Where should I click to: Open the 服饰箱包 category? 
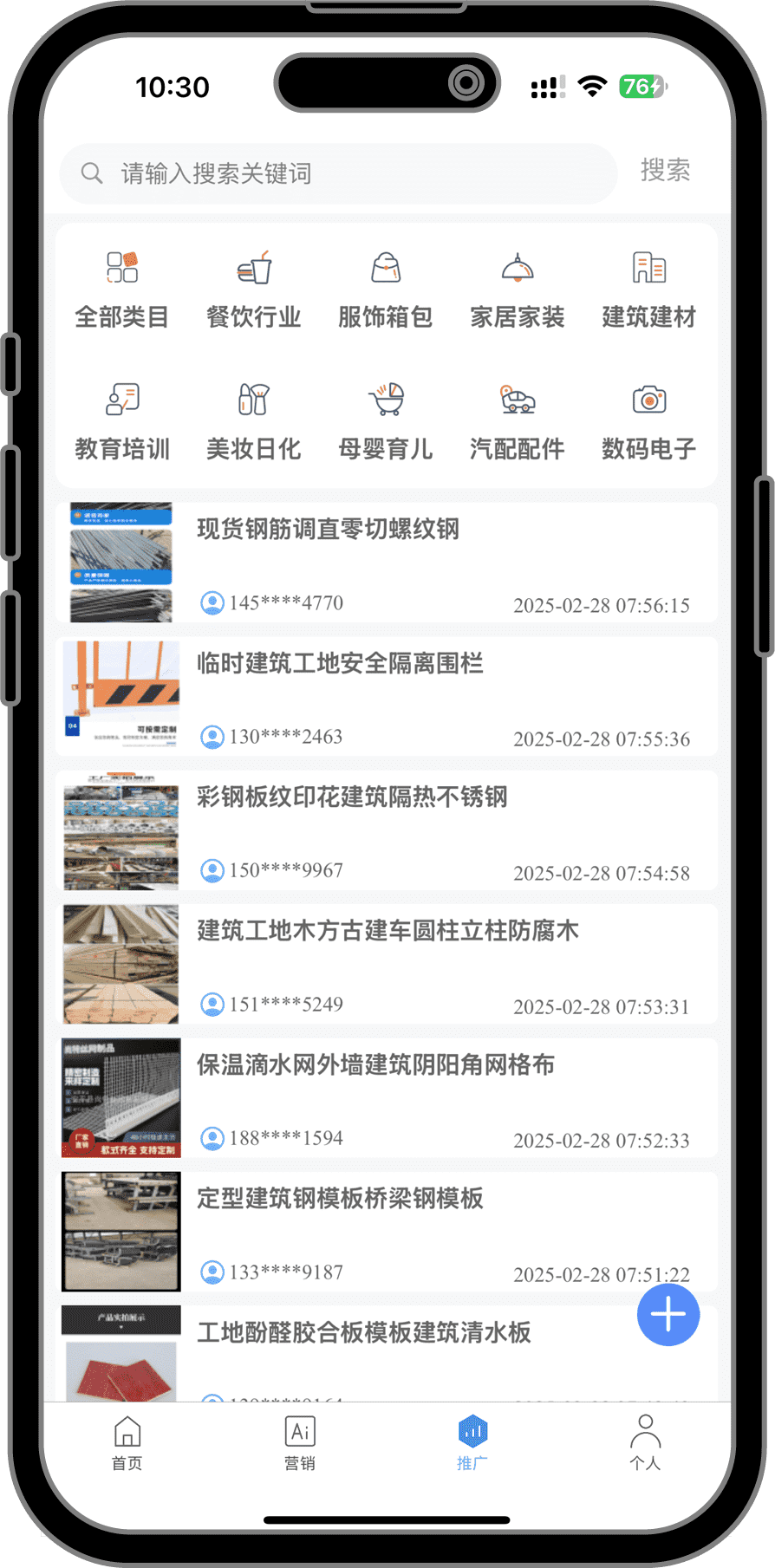pos(386,290)
